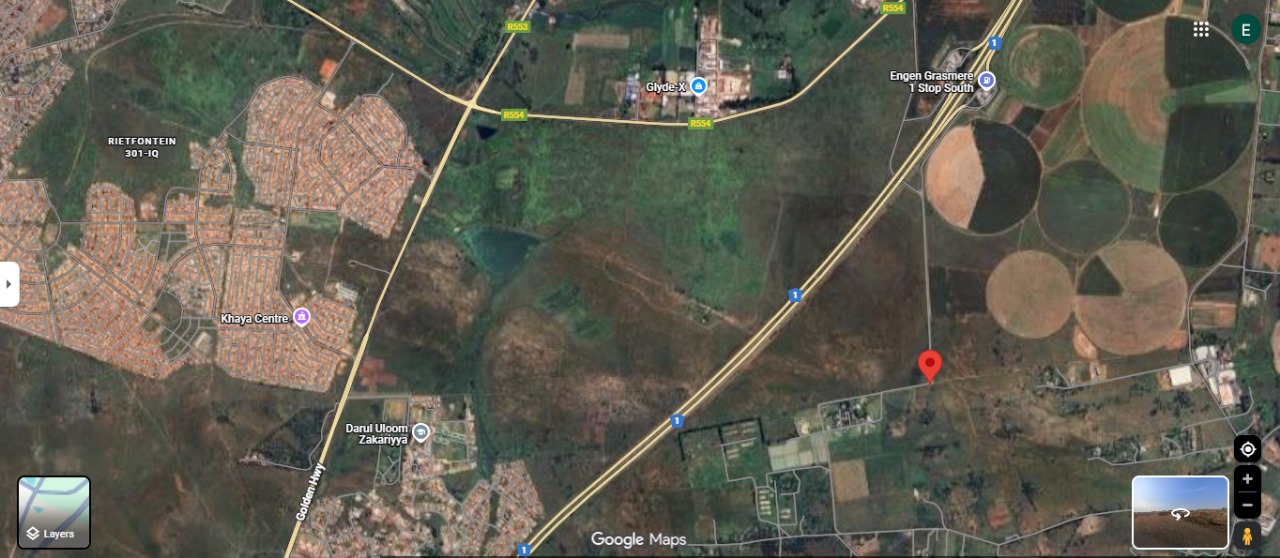1280x558 pixels.
Task: Open the Khaya Centre place marker
Action: pyautogui.click(x=302, y=318)
